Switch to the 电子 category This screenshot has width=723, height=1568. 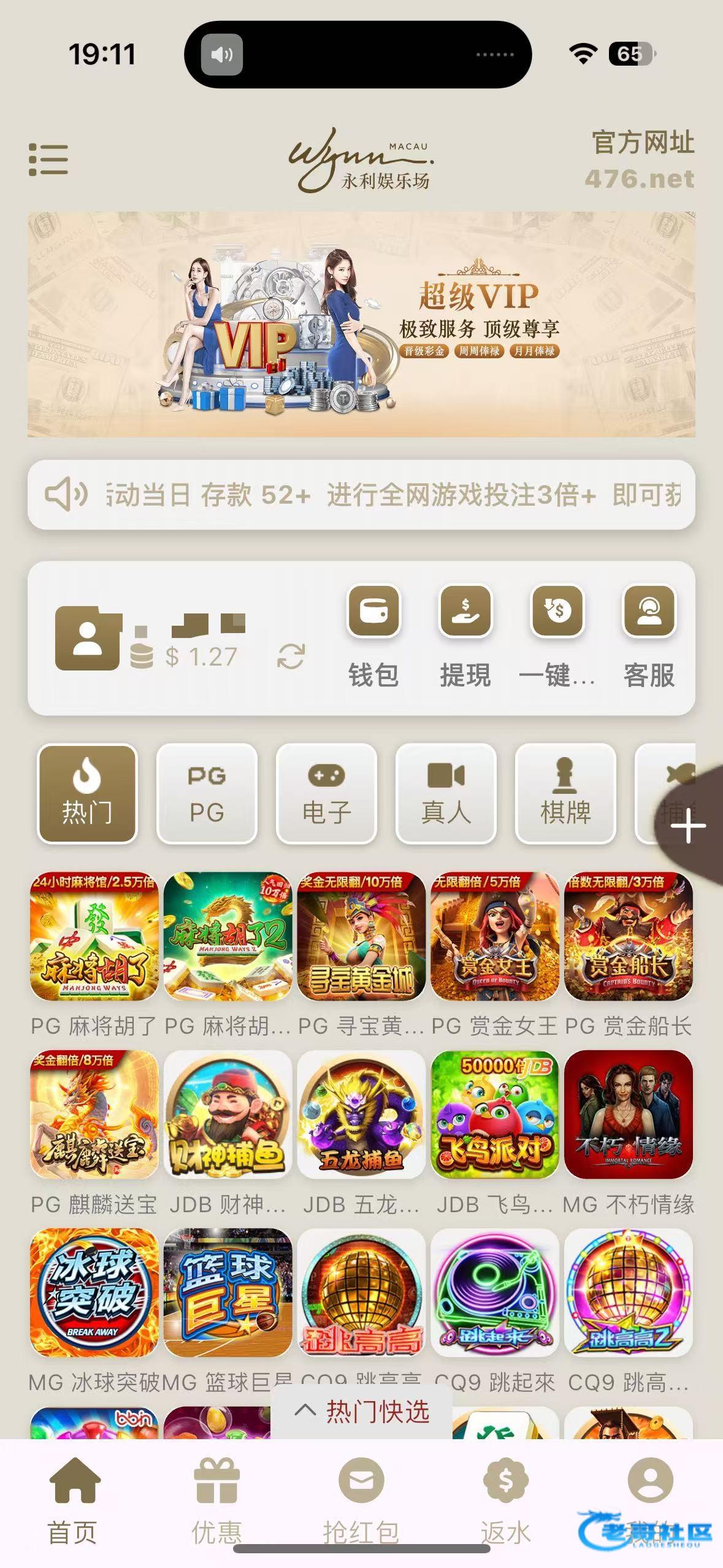pyautogui.click(x=326, y=793)
